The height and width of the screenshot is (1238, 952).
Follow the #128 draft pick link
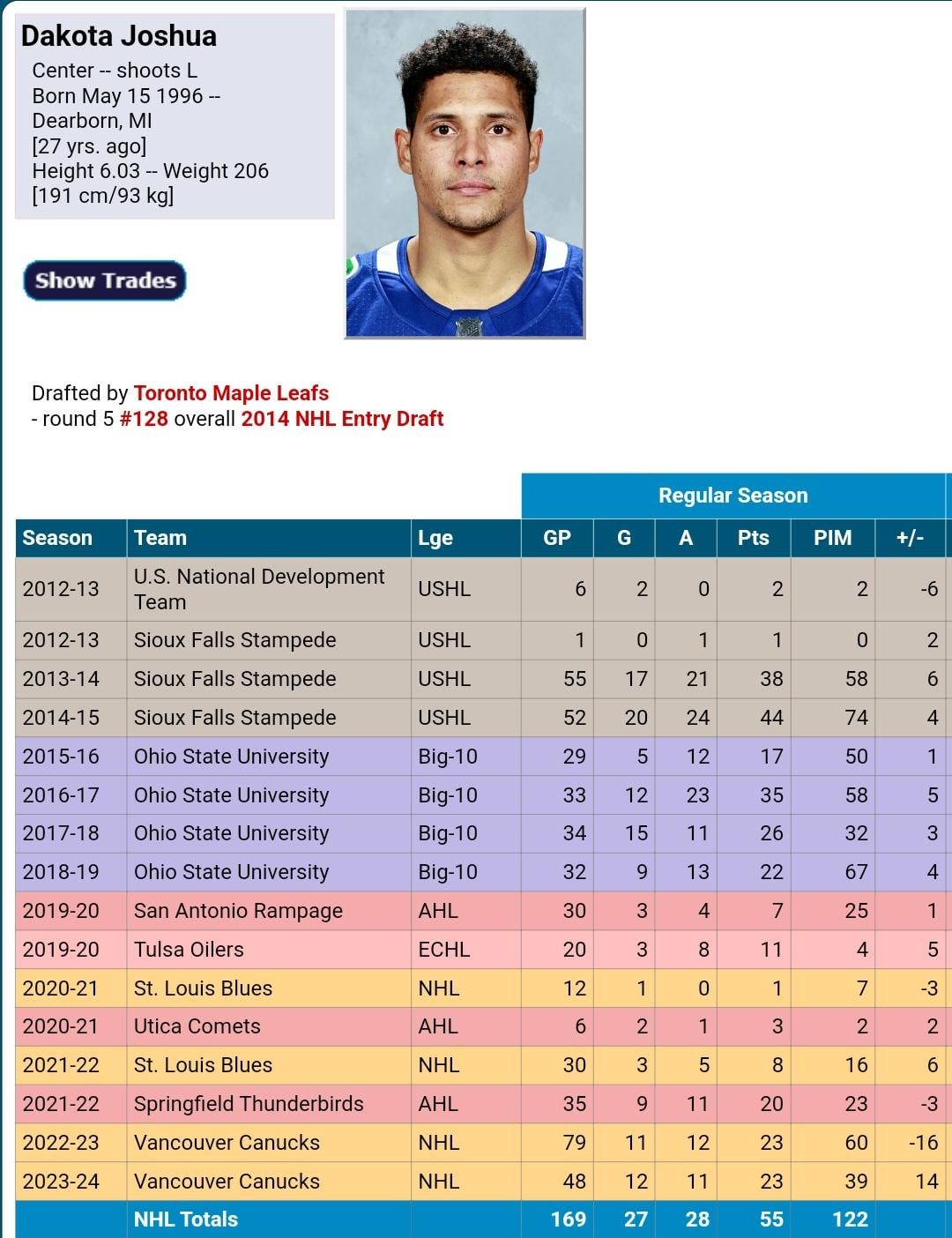(x=144, y=419)
